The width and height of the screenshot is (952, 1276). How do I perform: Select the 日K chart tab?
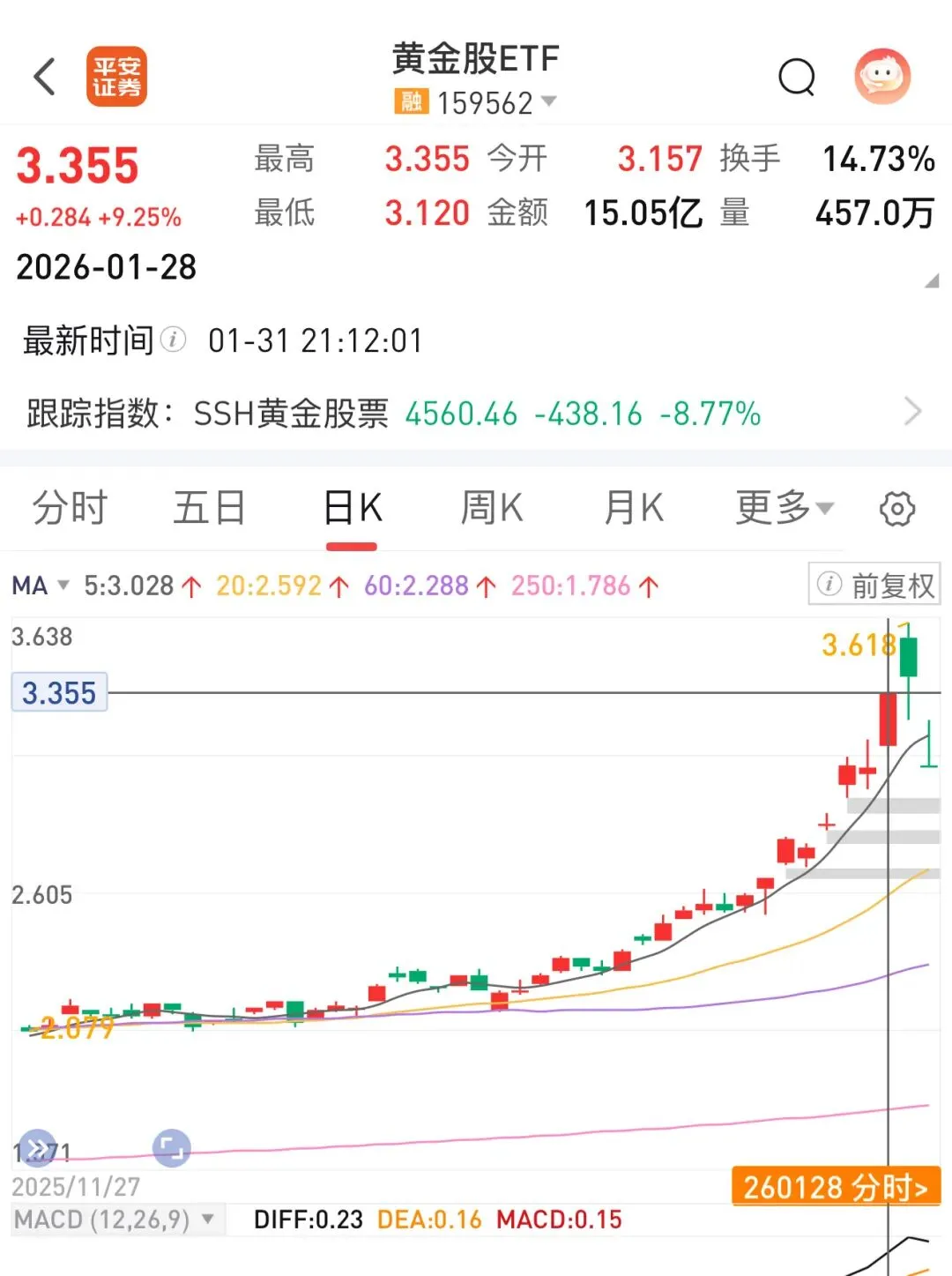coord(352,508)
